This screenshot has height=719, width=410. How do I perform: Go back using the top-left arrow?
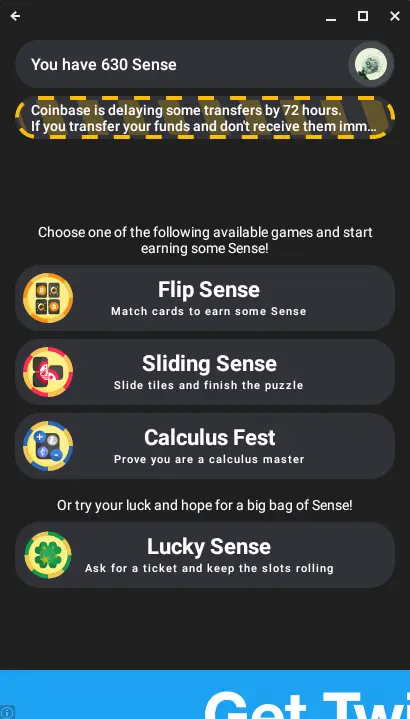pos(15,17)
